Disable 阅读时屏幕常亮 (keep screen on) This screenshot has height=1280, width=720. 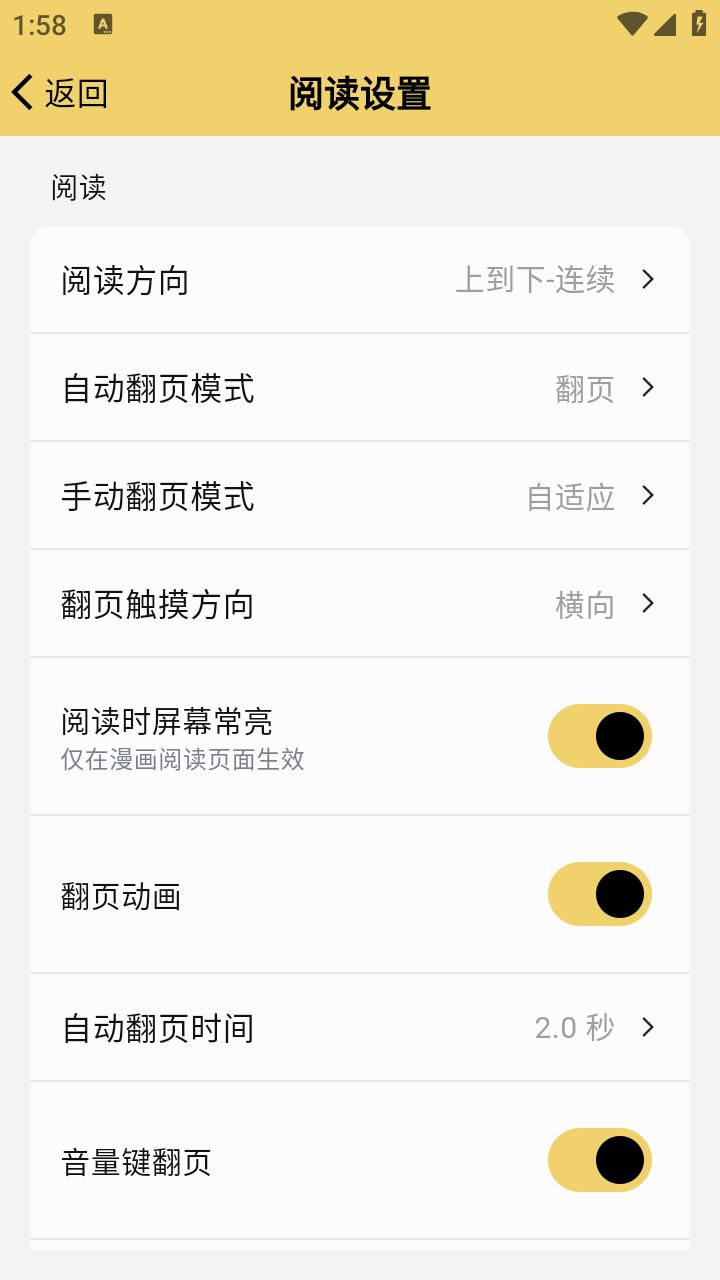(x=599, y=735)
